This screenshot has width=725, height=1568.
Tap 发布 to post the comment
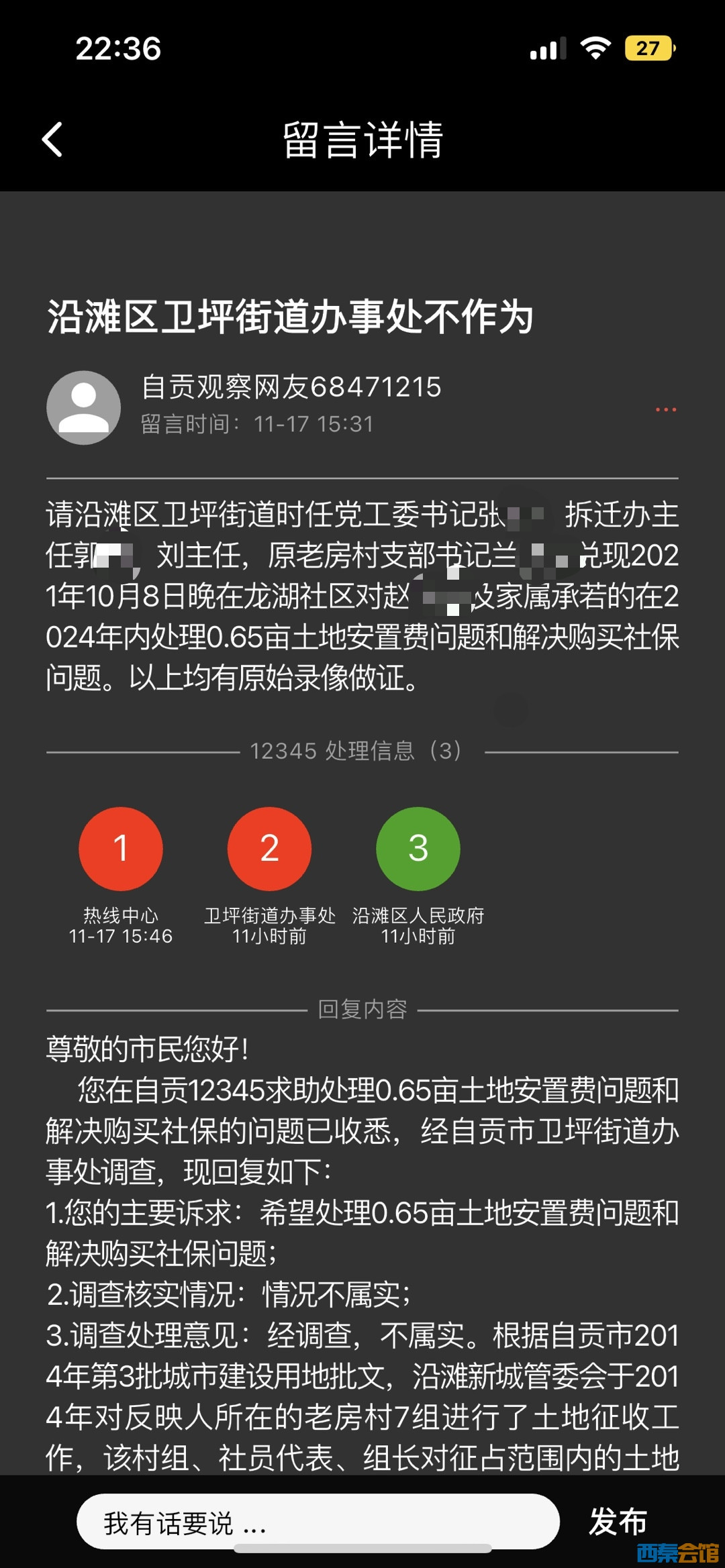pos(618,1521)
